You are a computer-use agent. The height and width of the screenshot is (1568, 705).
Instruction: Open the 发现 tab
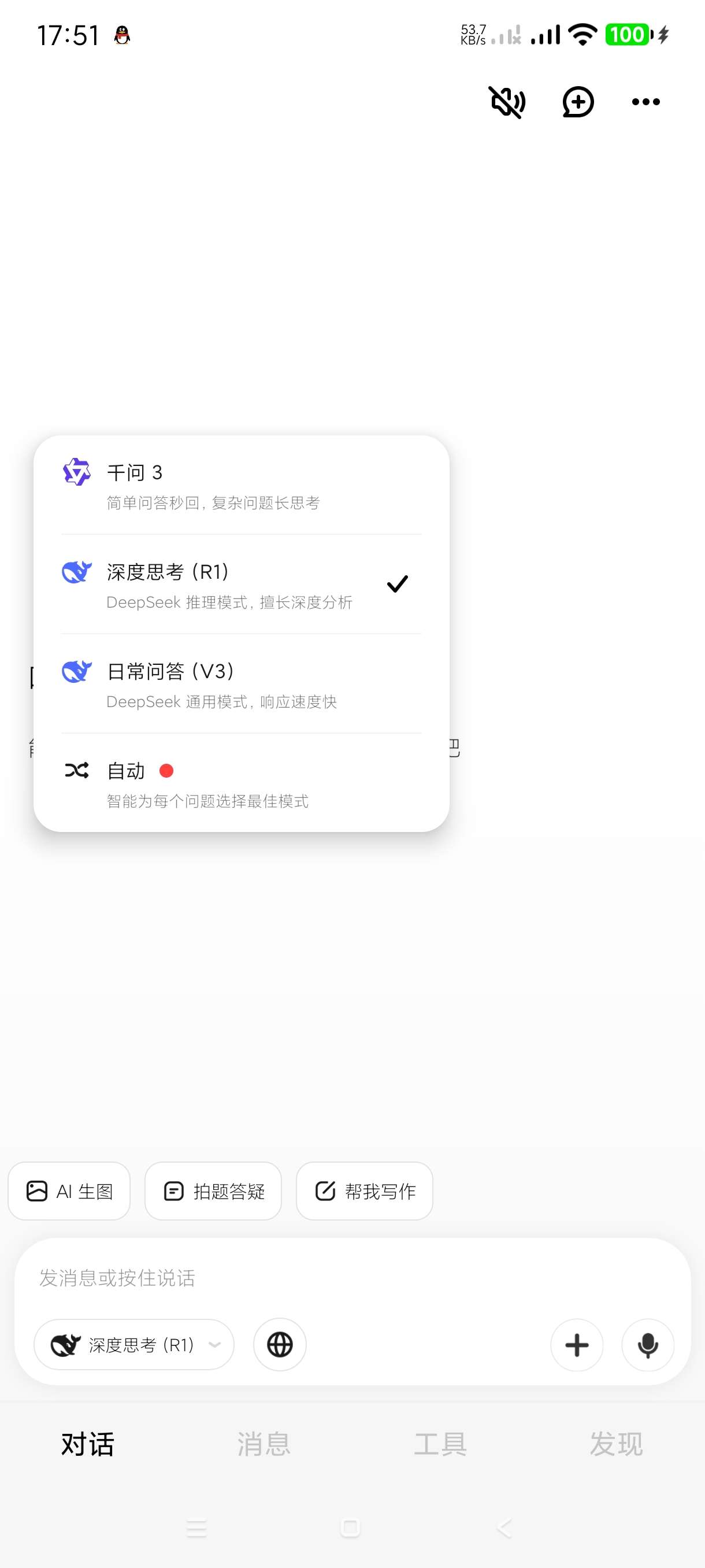coord(616,1444)
